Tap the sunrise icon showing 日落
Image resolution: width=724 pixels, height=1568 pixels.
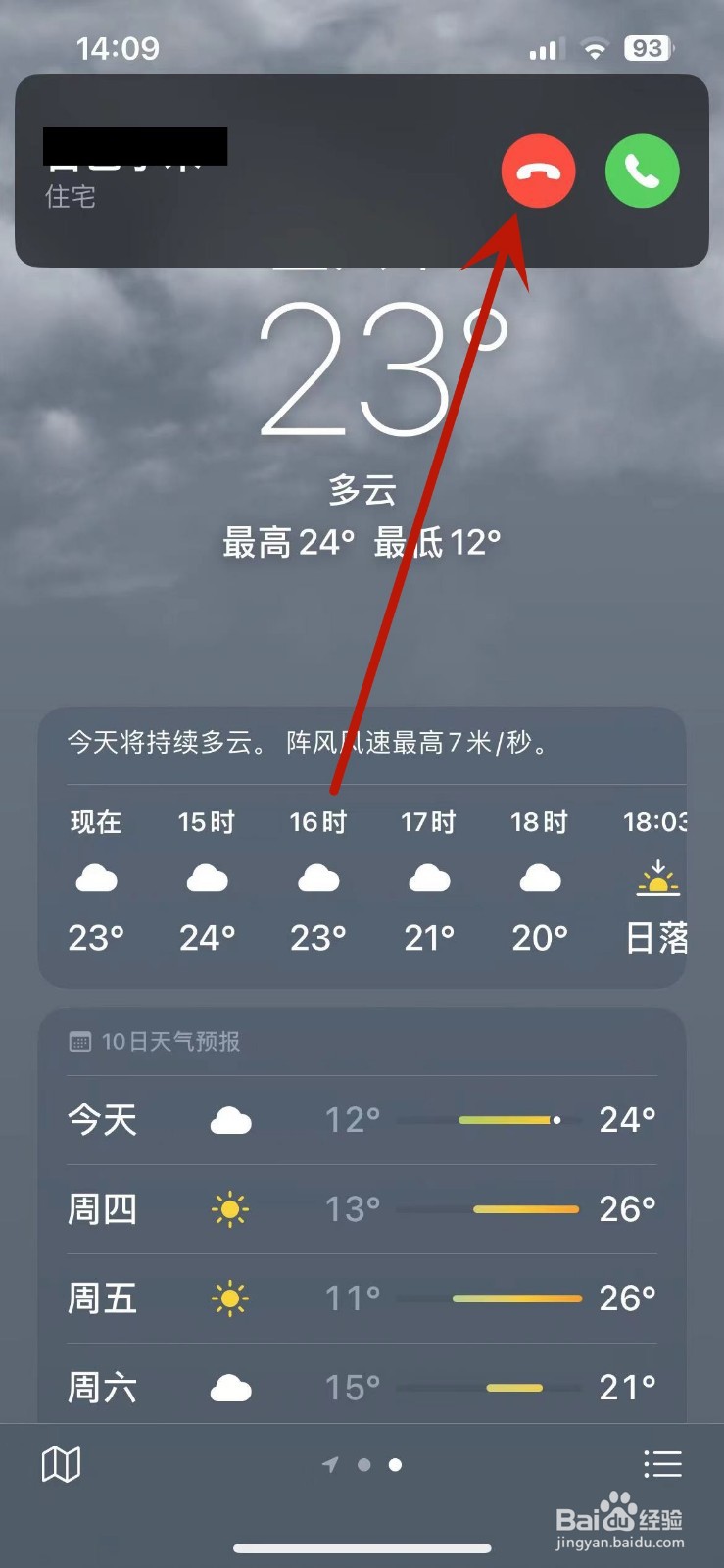coord(658,877)
